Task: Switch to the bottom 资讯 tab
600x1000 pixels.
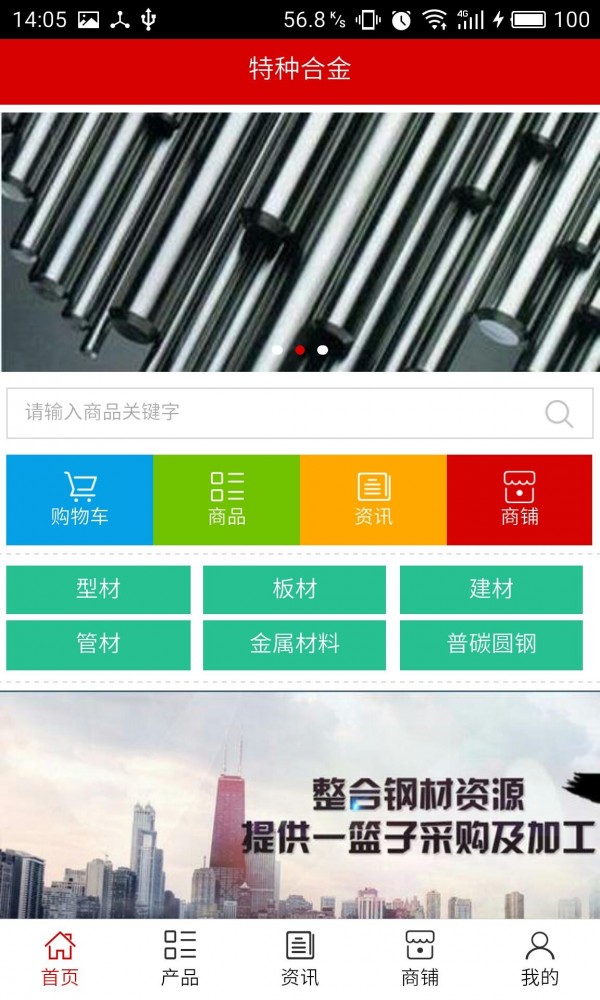Action: (300, 958)
